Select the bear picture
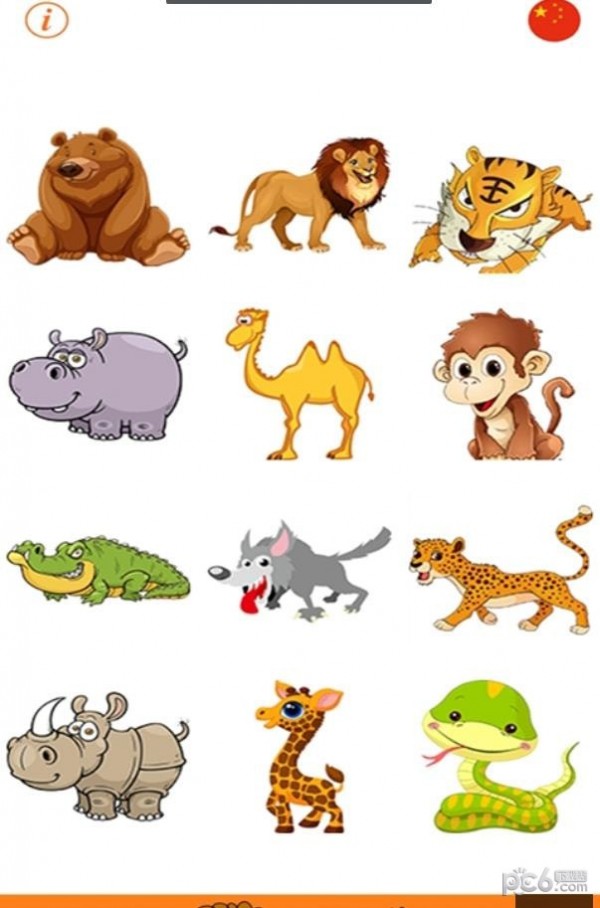600x908 pixels. coord(98,197)
